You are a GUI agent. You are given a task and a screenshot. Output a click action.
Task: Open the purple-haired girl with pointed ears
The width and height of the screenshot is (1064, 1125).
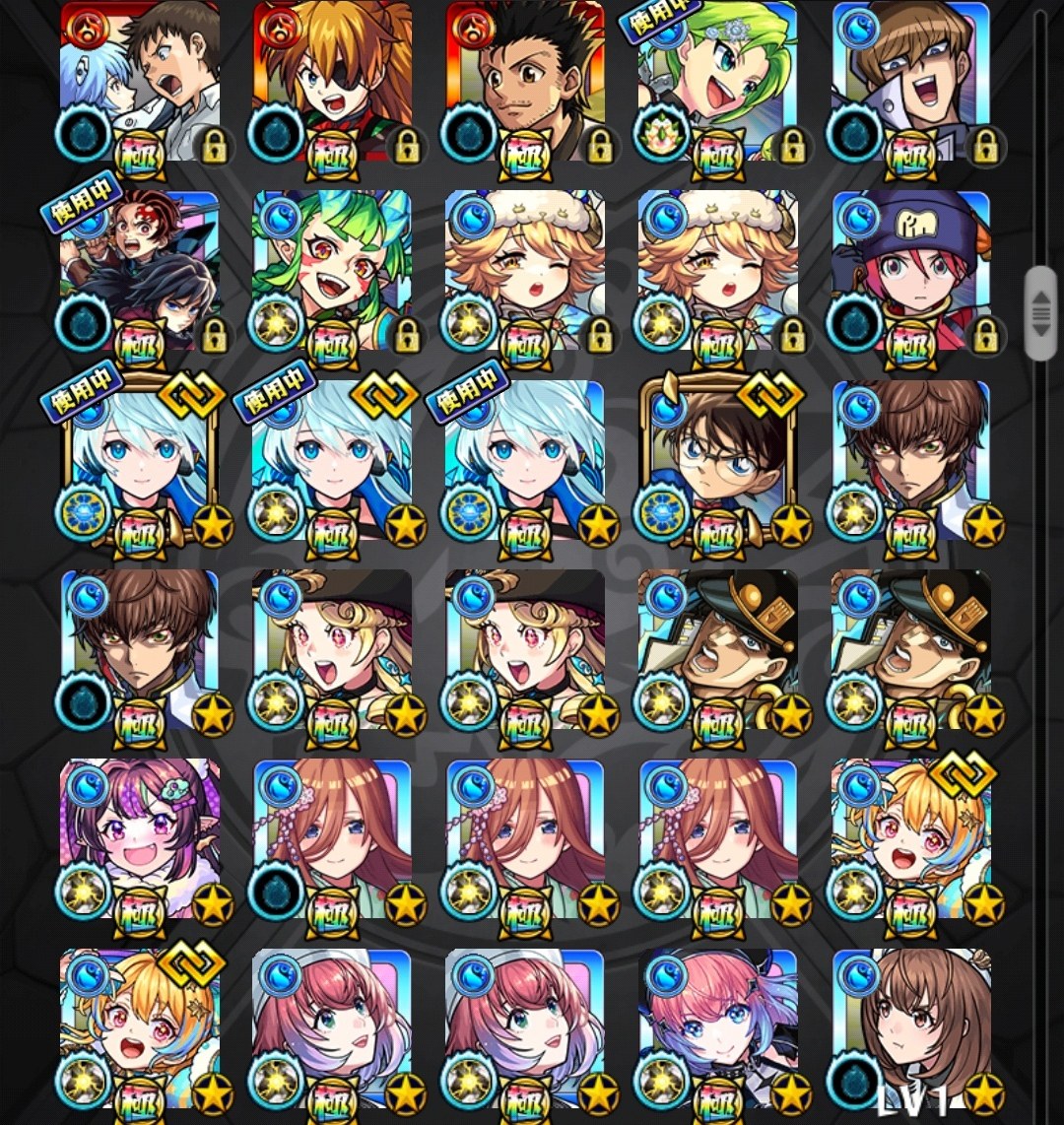140,838
